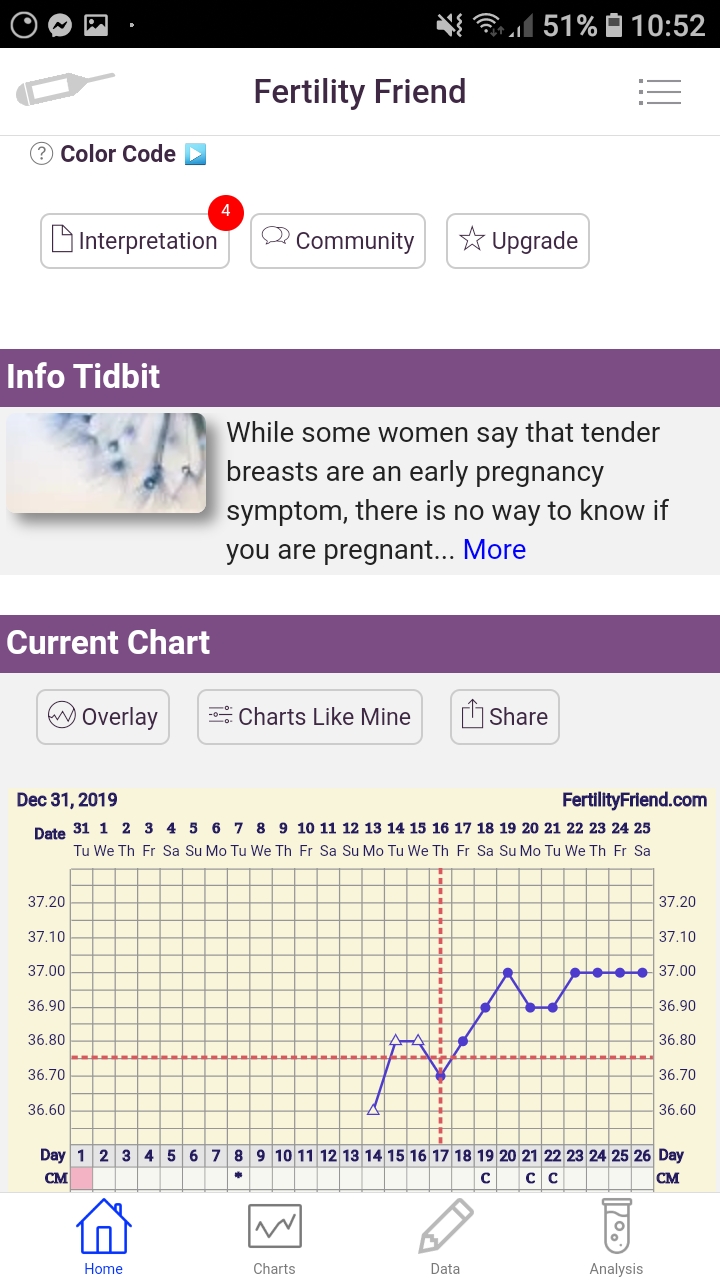Share the current chart
Viewport: 720px width, 1280px height.
(504, 717)
